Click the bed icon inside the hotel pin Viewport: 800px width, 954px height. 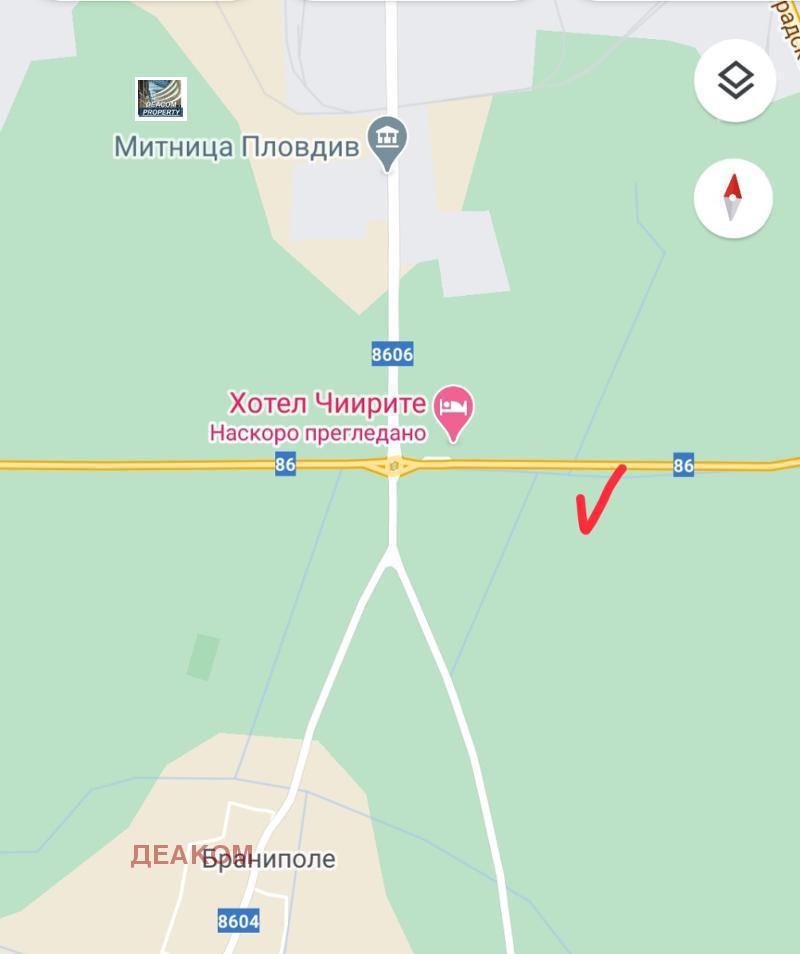pos(453,405)
